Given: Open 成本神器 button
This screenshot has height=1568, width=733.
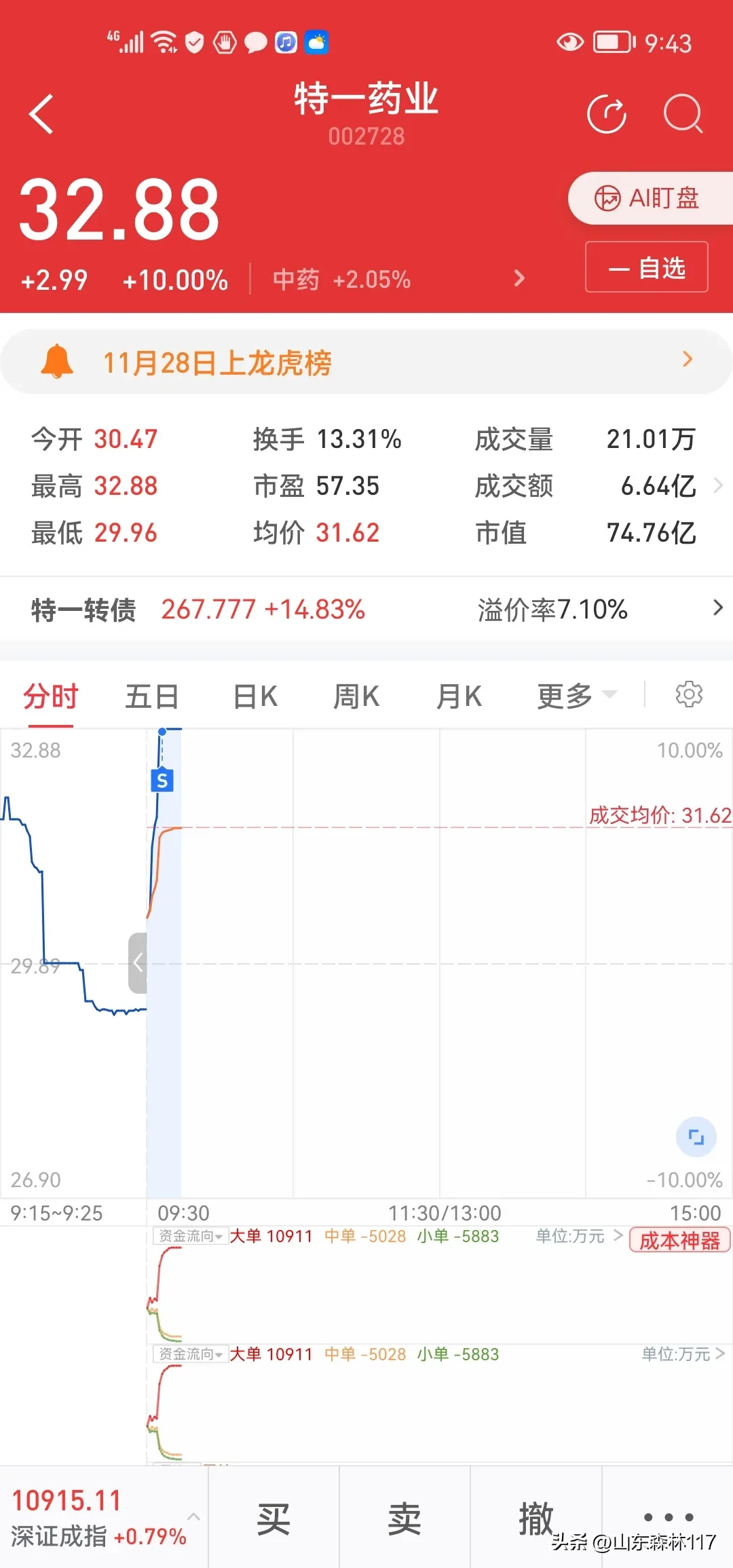Looking at the screenshot, I should (679, 1240).
